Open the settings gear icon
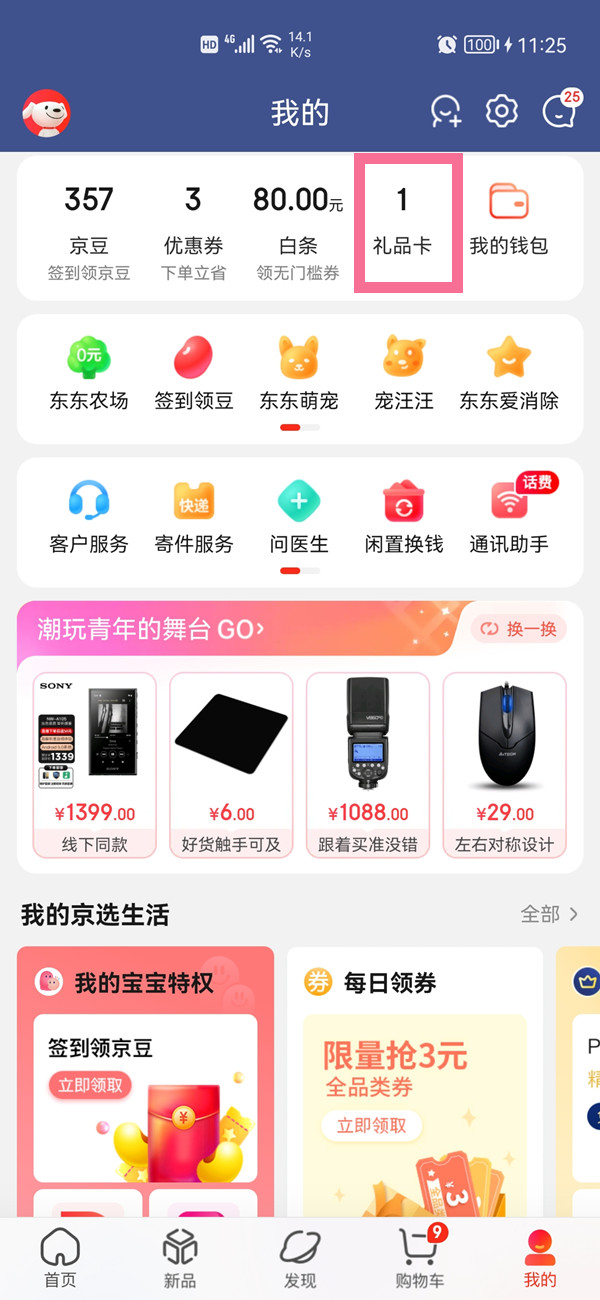The image size is (600, 1300). coord(501,111)
